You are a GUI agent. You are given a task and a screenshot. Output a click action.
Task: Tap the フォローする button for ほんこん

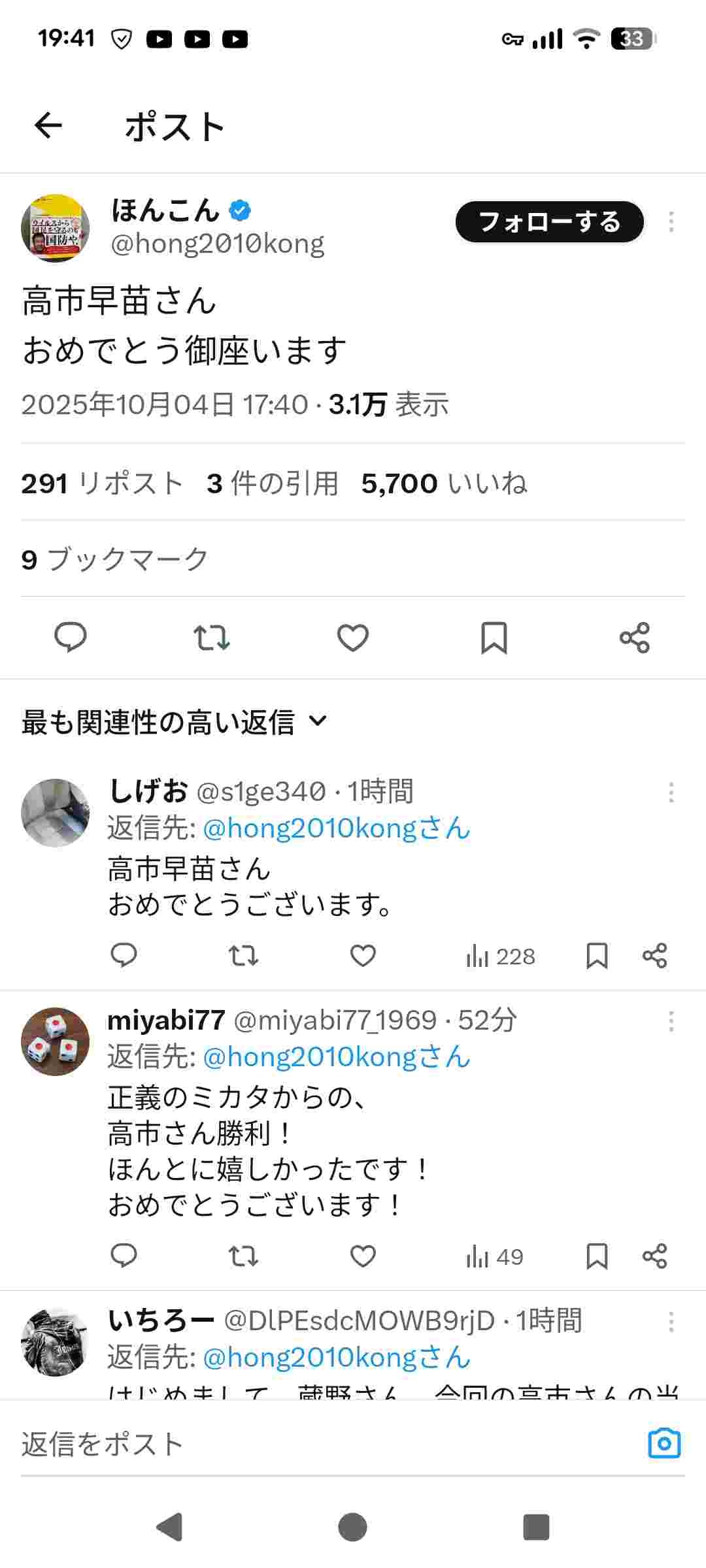pyautogui.click(x=549, y=222)
